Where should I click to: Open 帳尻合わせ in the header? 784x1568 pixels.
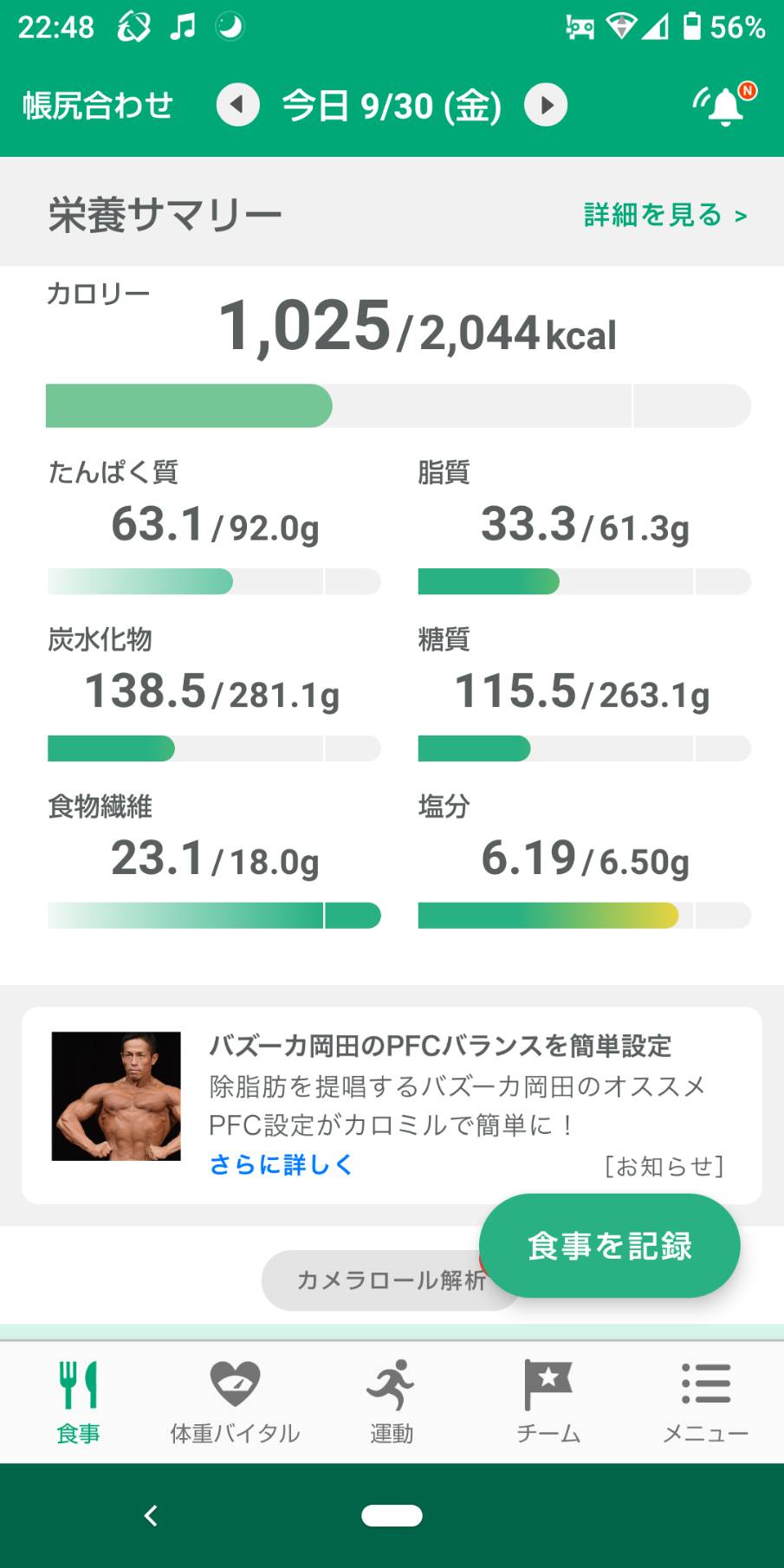[x=98, y=106]
